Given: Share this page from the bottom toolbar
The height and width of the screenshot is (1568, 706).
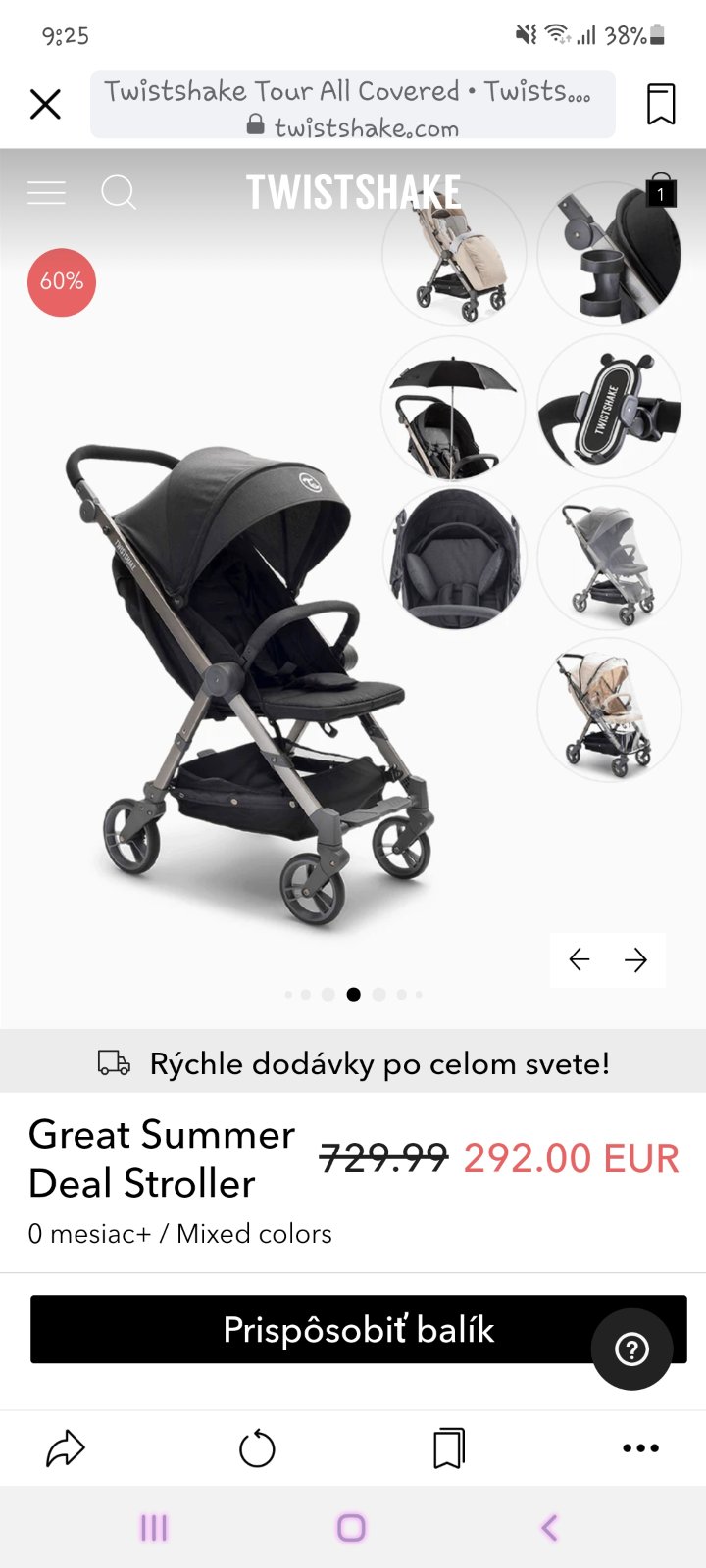Looking at the screenshot, I should click(x=66, y=1447).
